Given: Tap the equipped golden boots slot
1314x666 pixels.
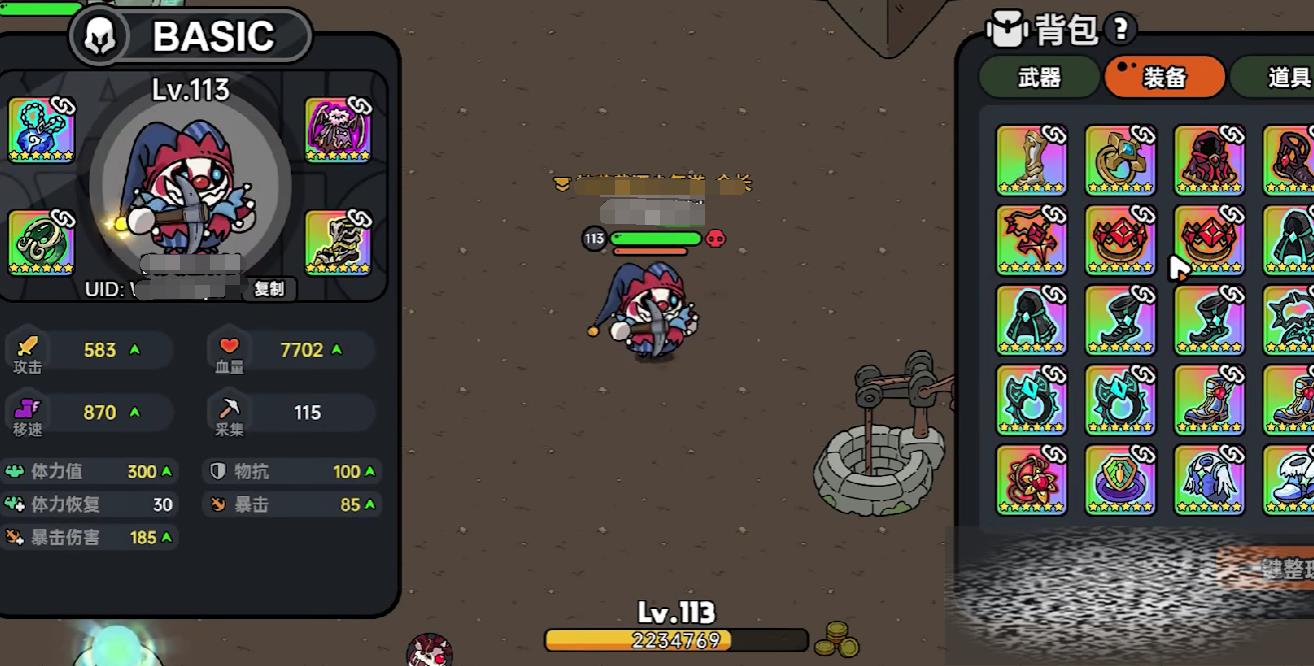Looking at the screenshot, I should 338,242.
